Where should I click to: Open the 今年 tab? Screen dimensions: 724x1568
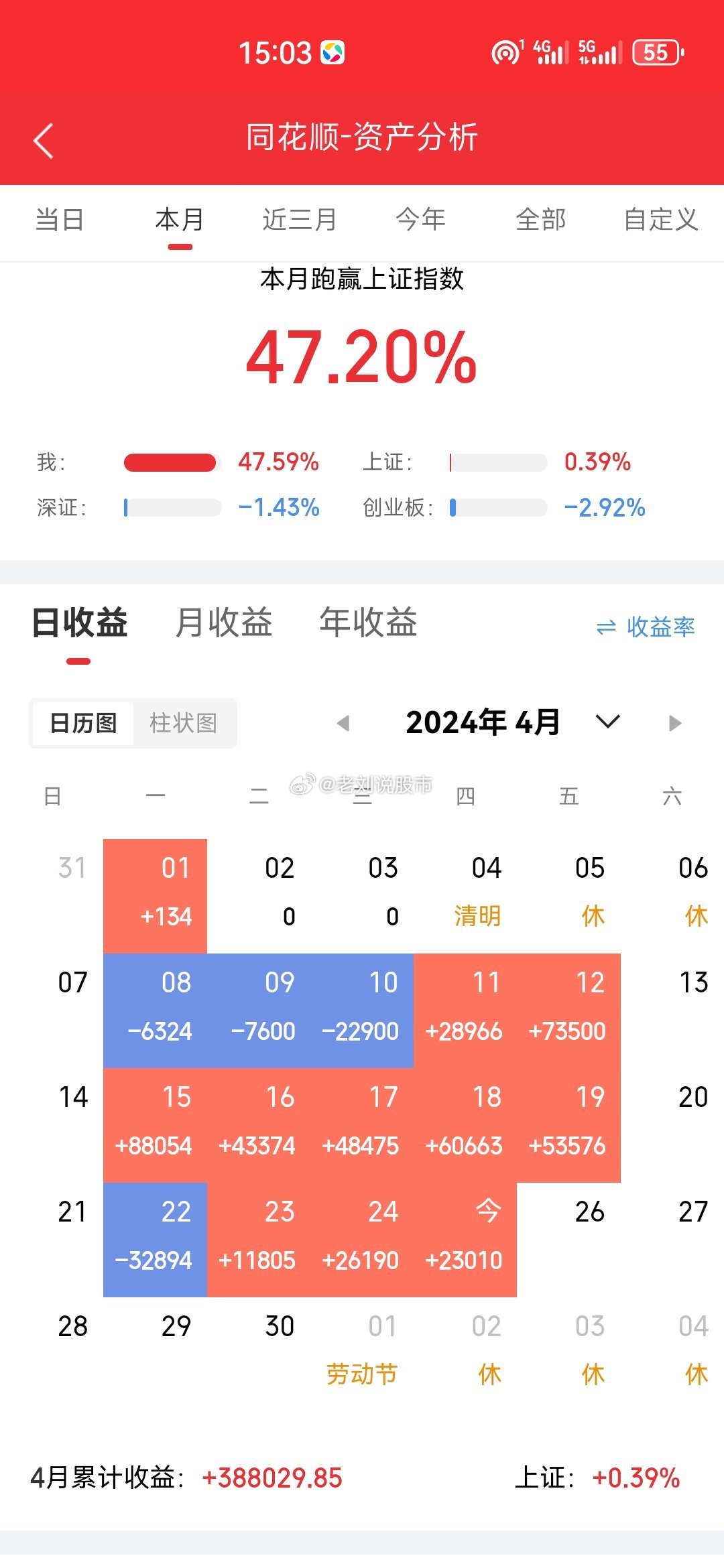pos(420,220)
